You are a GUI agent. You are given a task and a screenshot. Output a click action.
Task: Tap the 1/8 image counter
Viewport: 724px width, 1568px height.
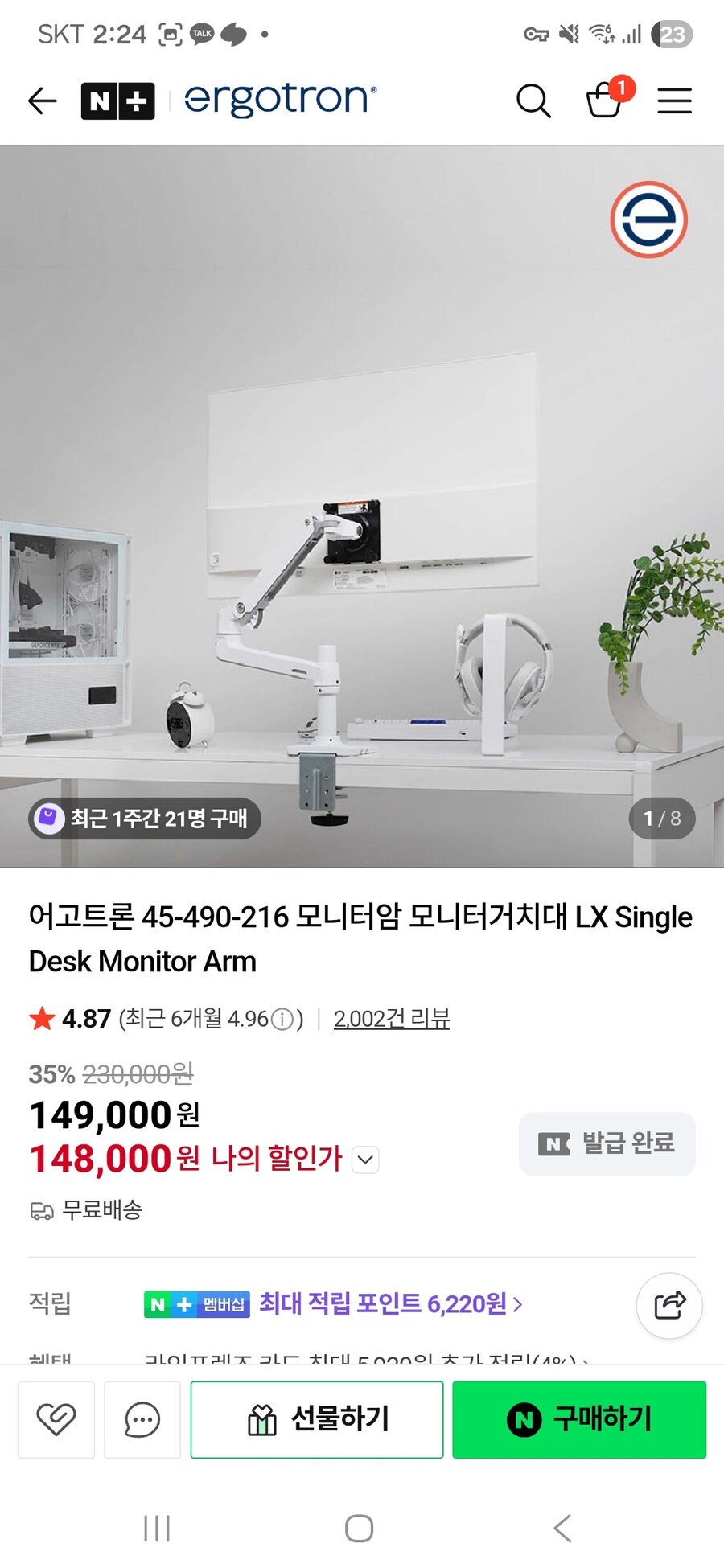coord(661,819)
